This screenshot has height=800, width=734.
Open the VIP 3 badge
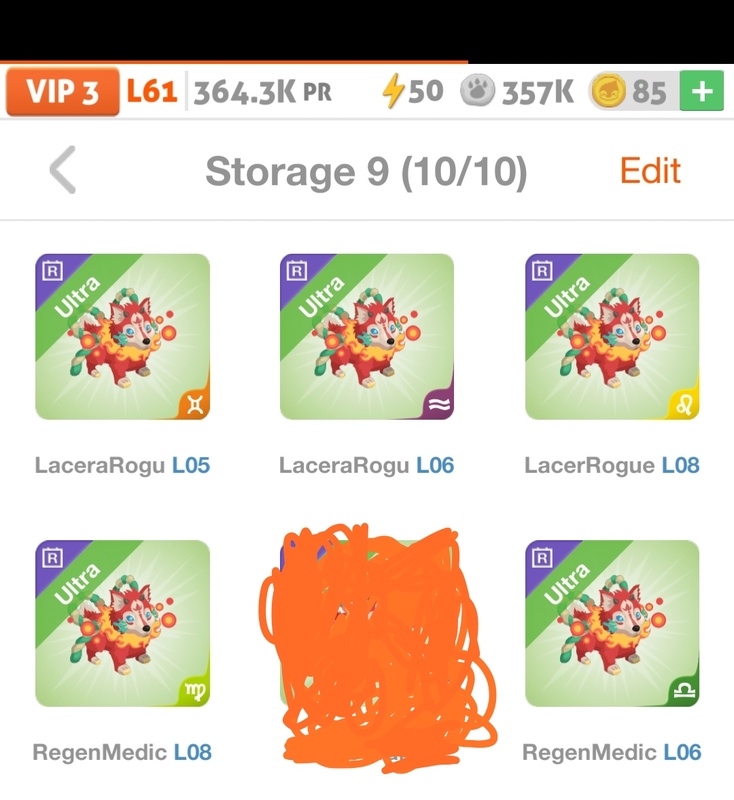62,92
